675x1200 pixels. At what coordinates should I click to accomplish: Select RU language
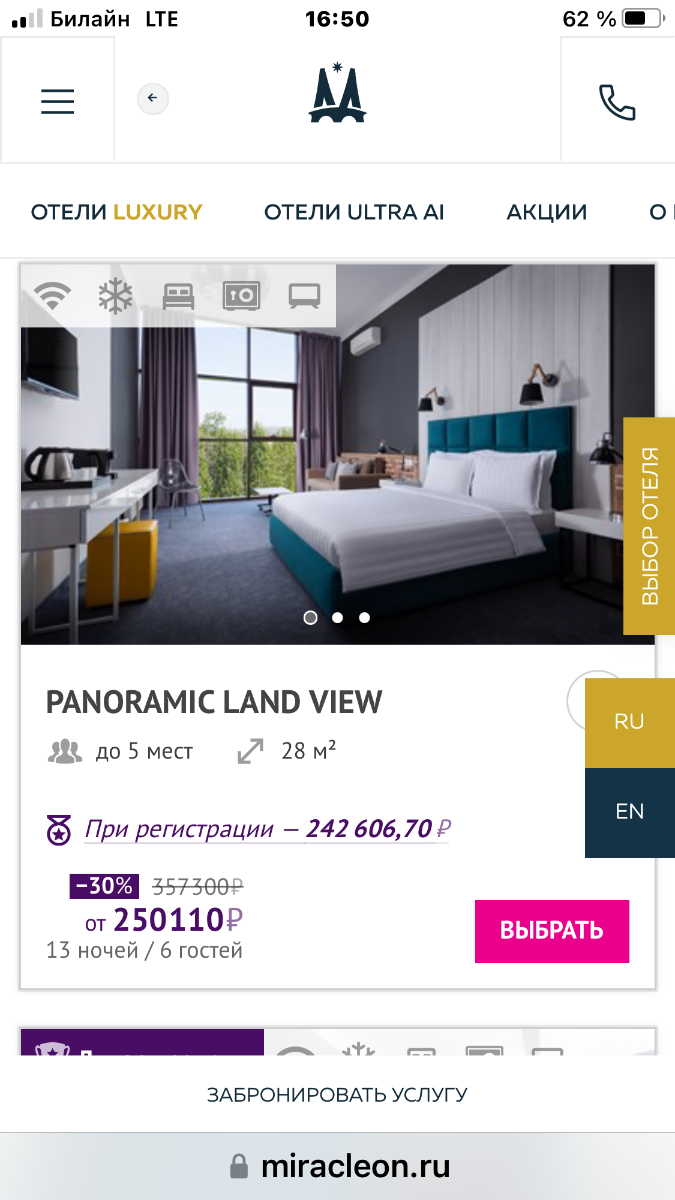(630, 722)
